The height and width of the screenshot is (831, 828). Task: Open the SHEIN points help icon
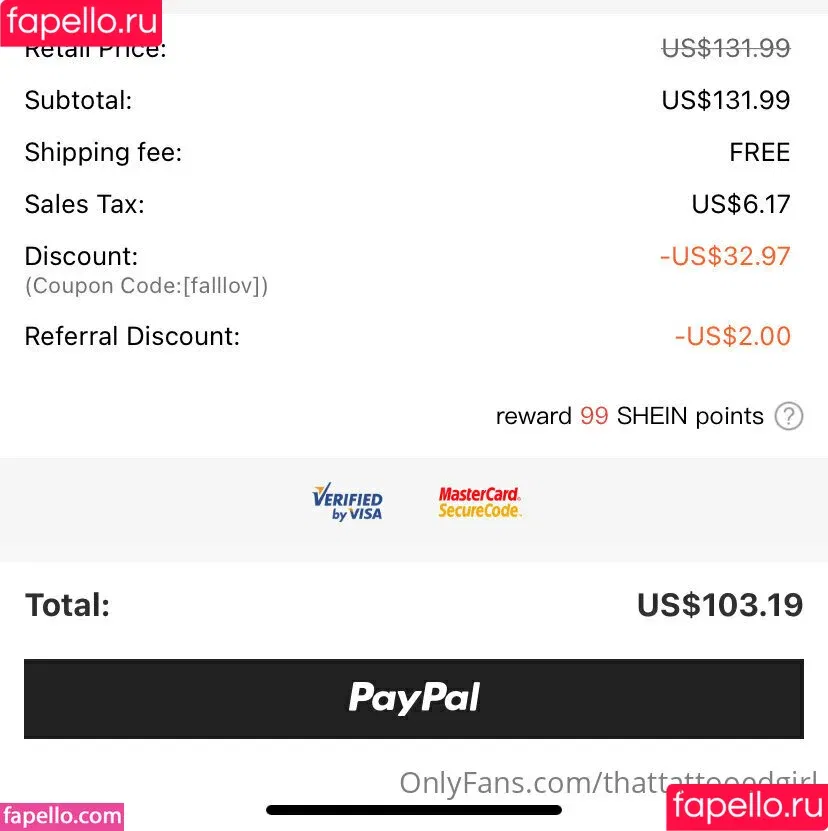(x=789, y=416)
